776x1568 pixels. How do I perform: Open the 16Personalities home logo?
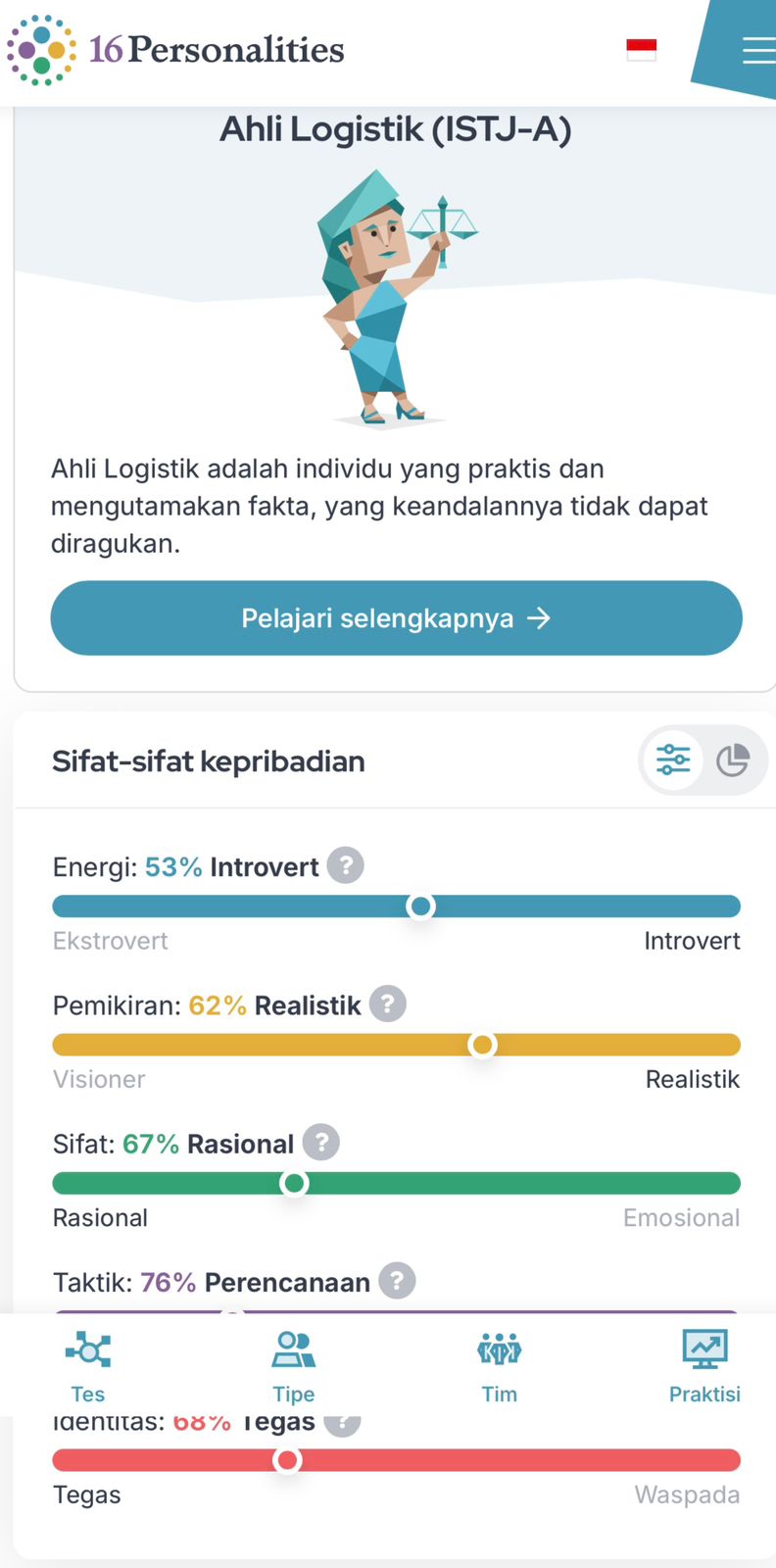click(x=176, y=49)
